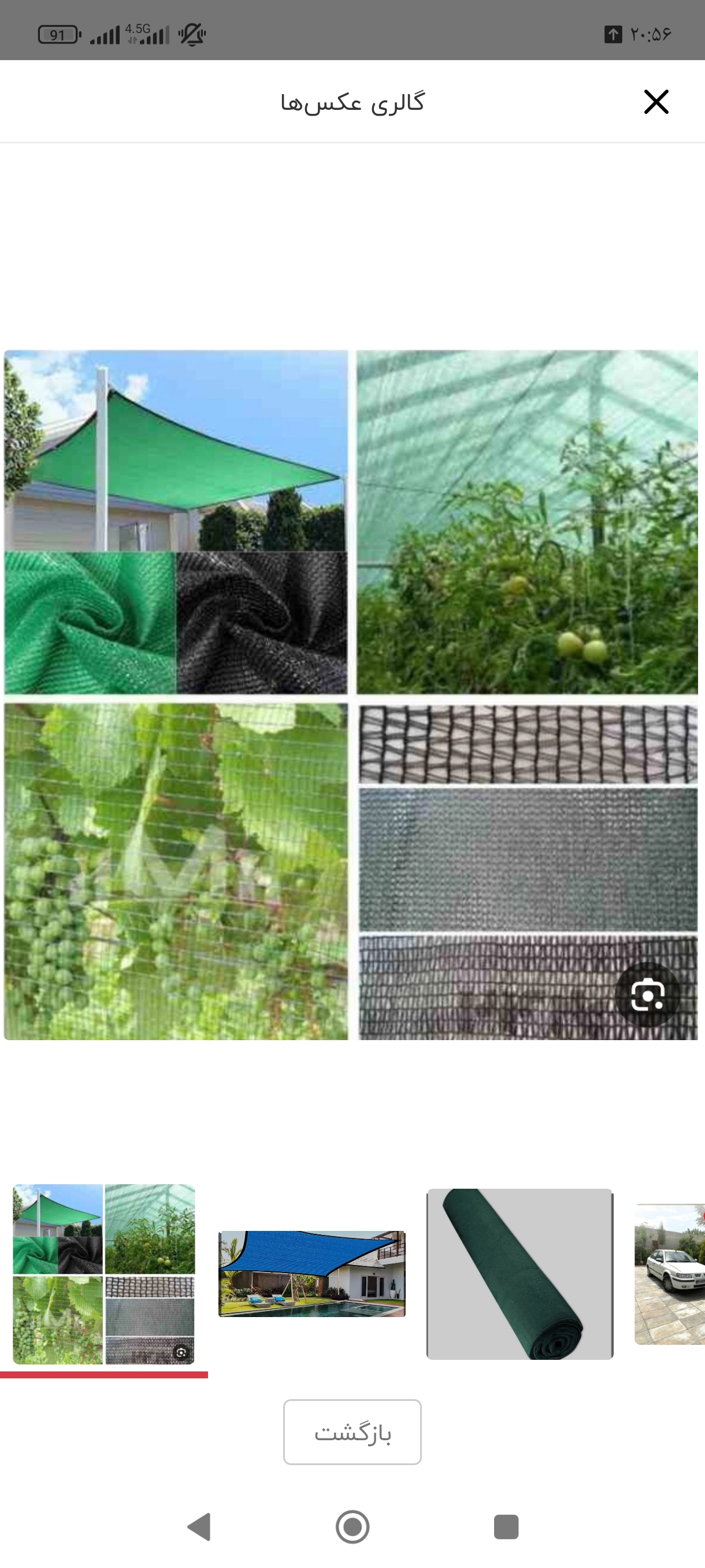Go back with the system back button
Screen dimensions: 705x1568
[199, 1526]
